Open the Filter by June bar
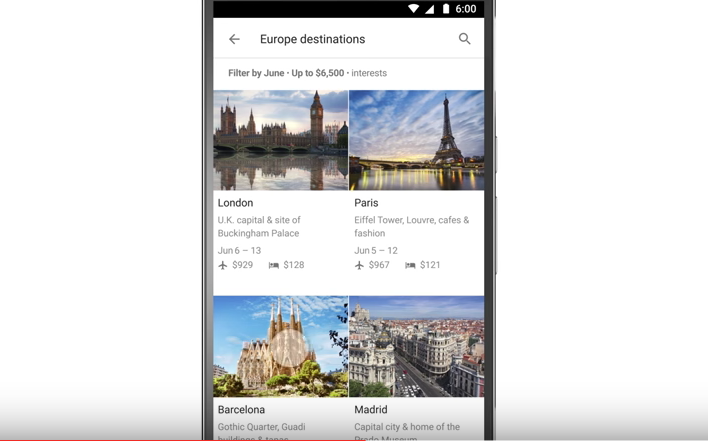 307,73
